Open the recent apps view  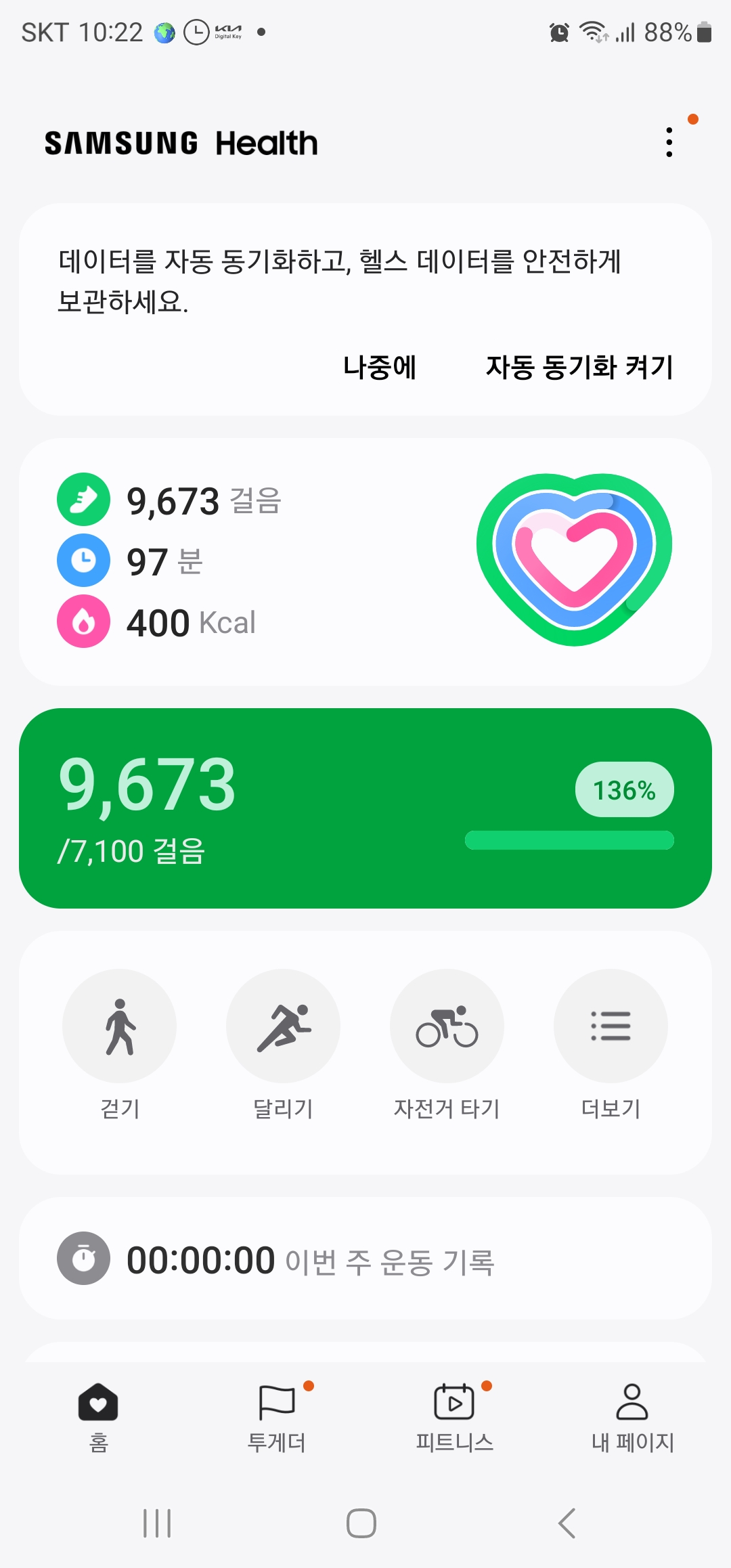(157, 1523)
